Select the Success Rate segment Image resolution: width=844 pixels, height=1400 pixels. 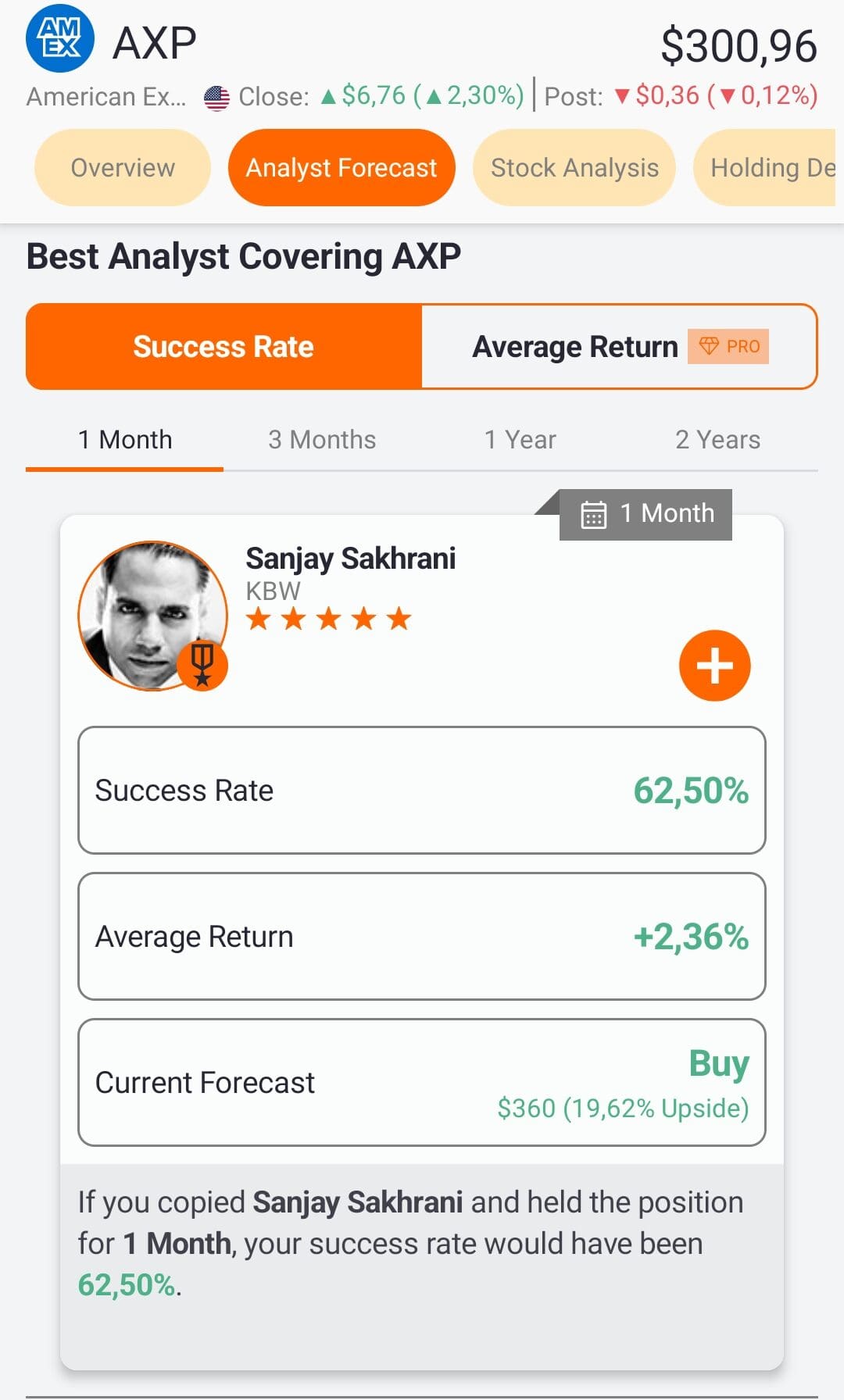(x=224, y=347)
